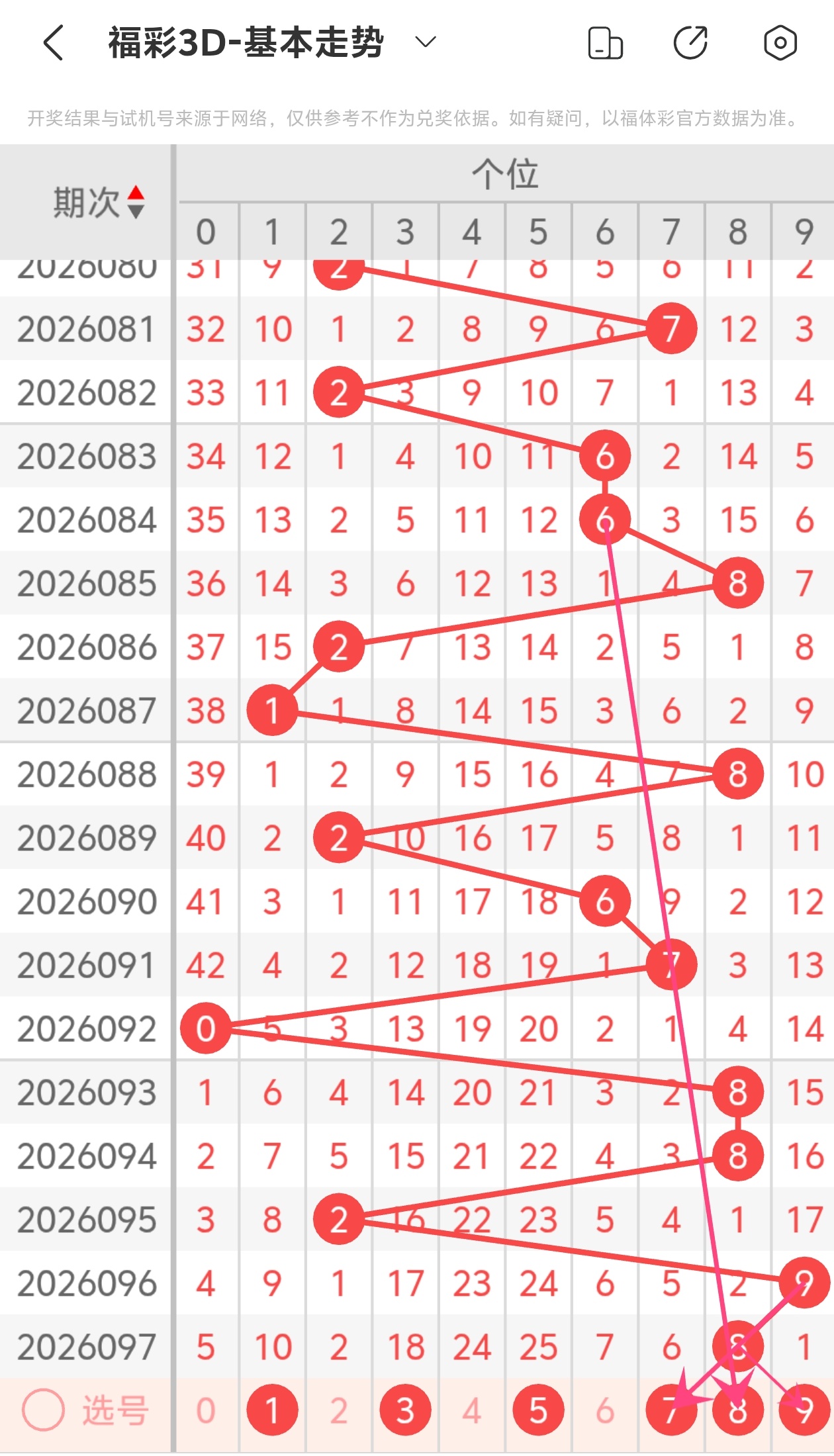Viewport: 834px width, 1456px height.
Task: Select number 0 in the 选号 row
Action: click(x=206, y=1410)
